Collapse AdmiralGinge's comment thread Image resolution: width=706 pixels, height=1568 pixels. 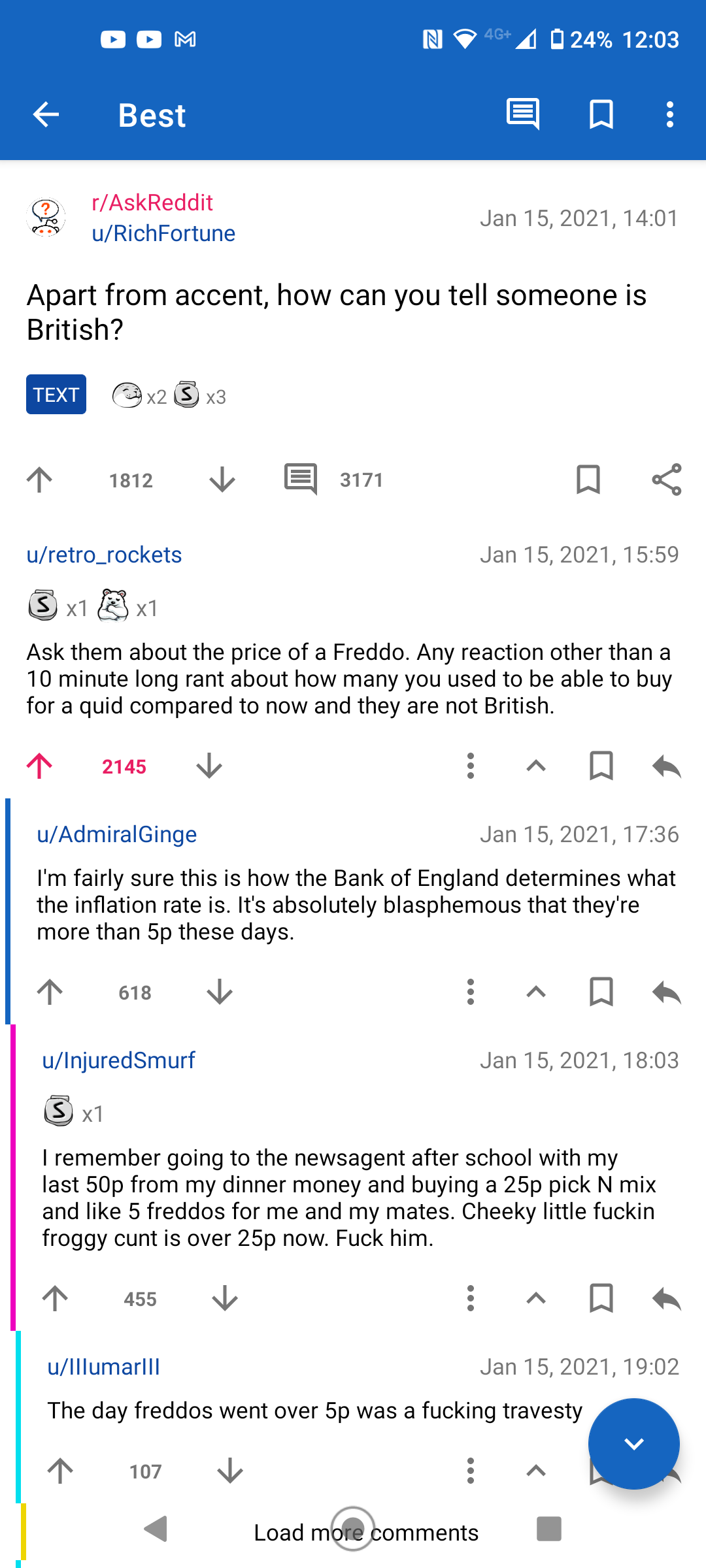pos(536,992)
